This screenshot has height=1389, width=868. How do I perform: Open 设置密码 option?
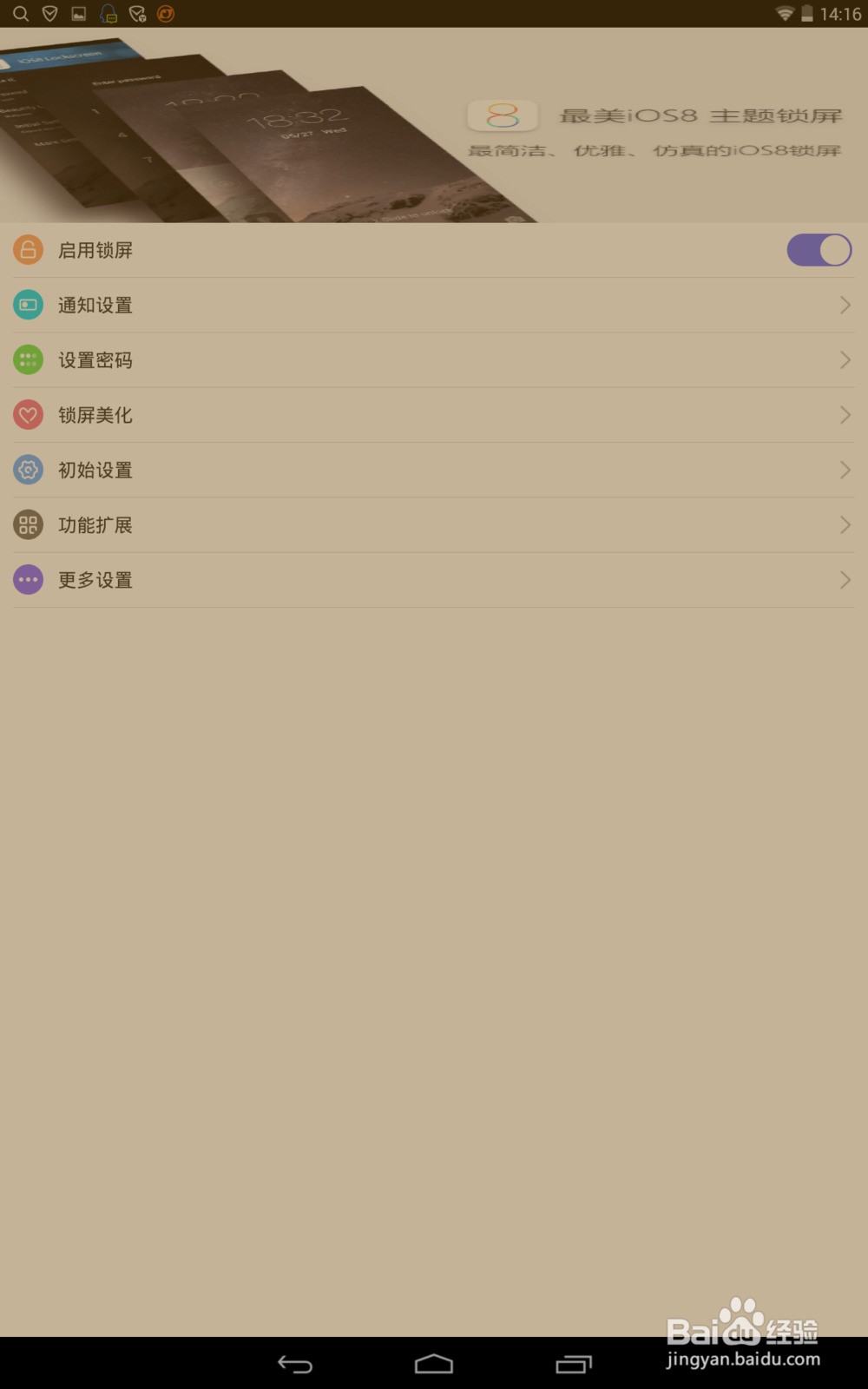[x=434, y=360]
